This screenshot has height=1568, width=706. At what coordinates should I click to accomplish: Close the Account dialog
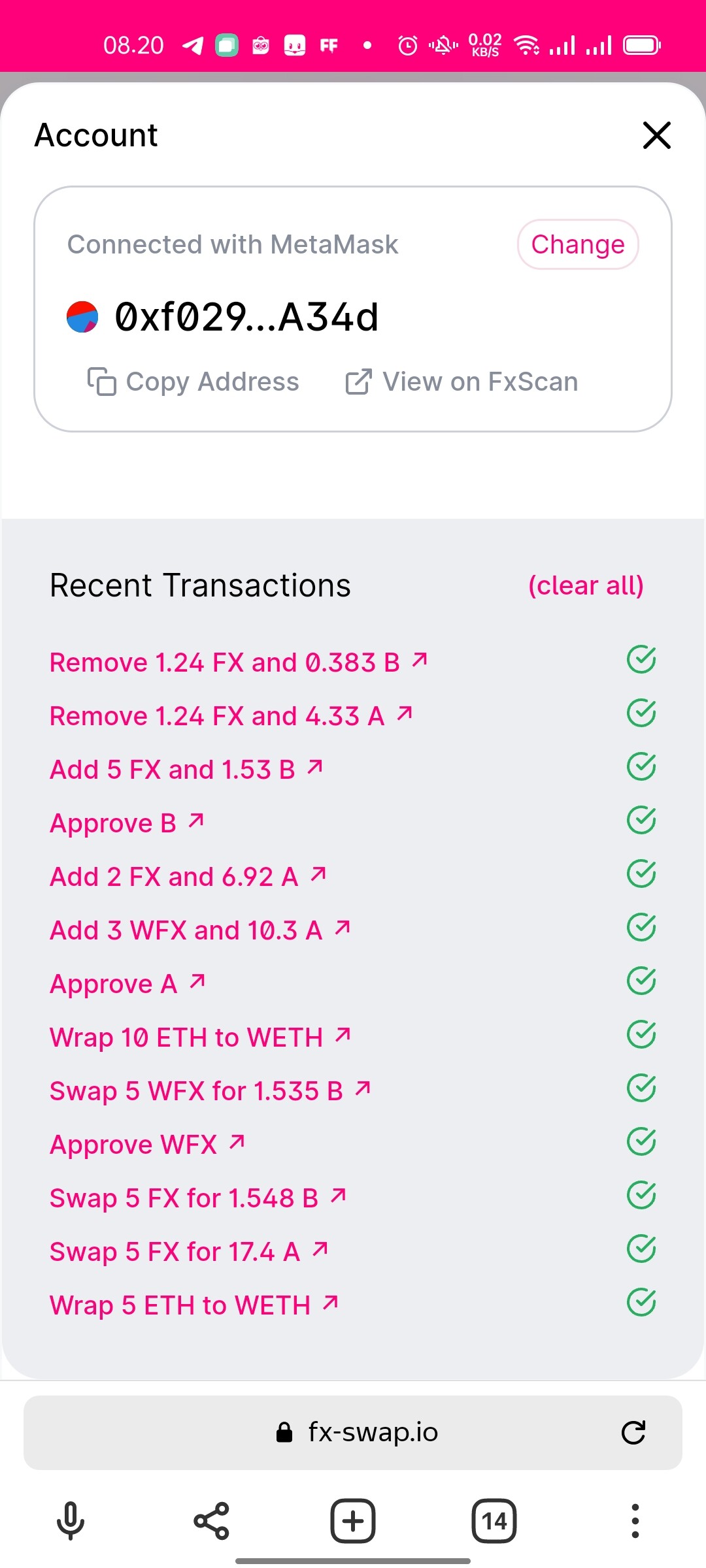click(x=656, y=135)
